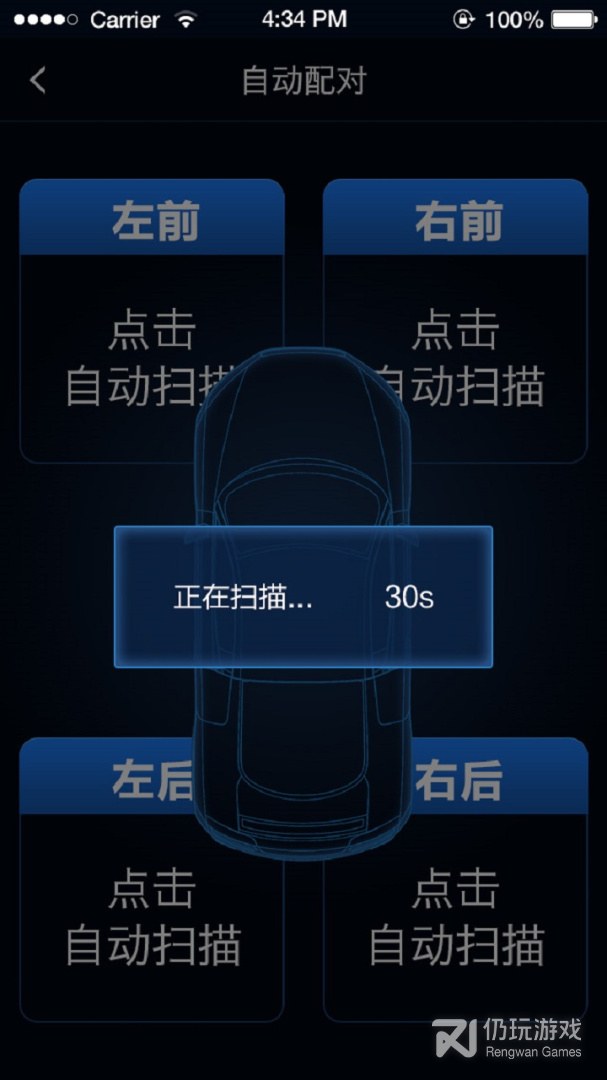Open the 右后 auto-scan card
The width and height of the screenshot is (607, 1080).
(455, 880)
